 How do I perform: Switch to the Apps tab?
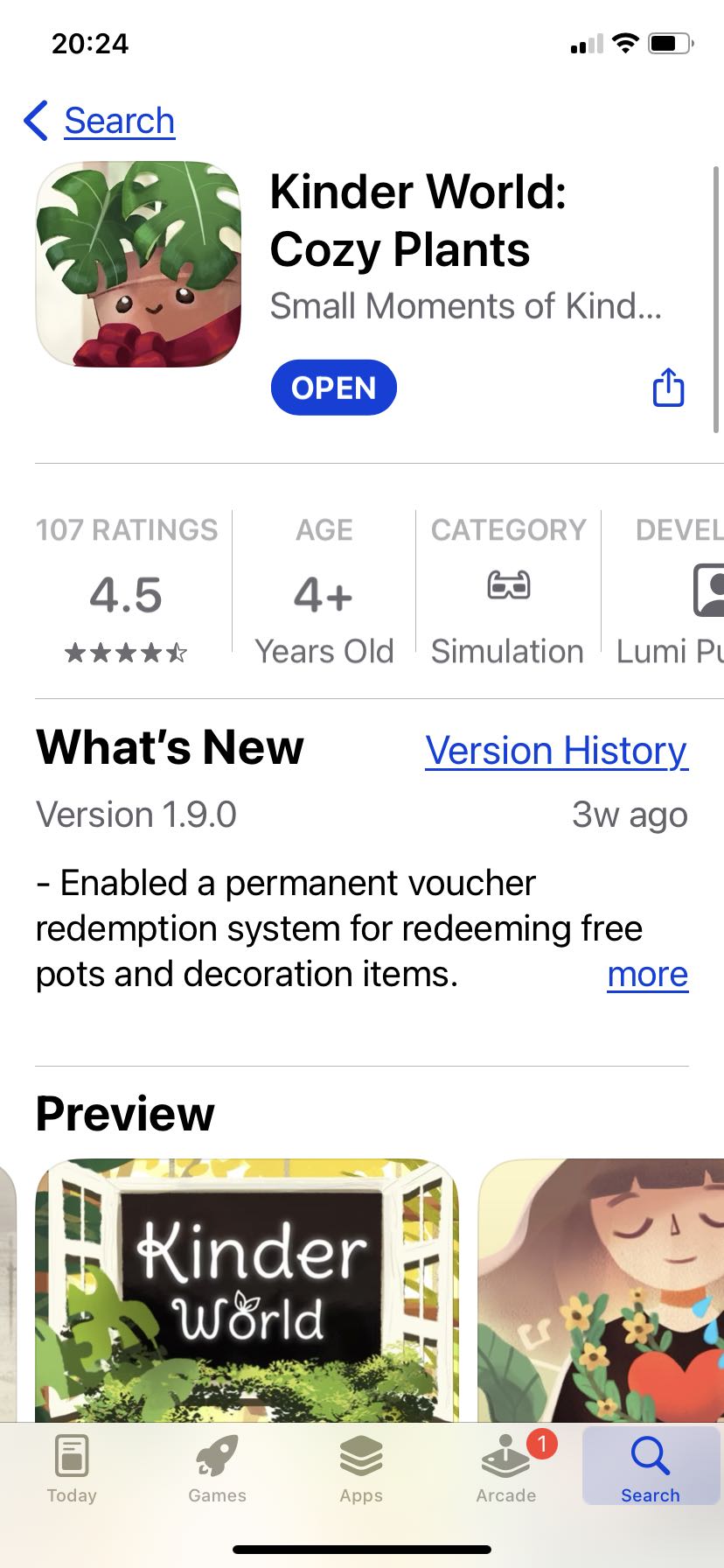361,1468
